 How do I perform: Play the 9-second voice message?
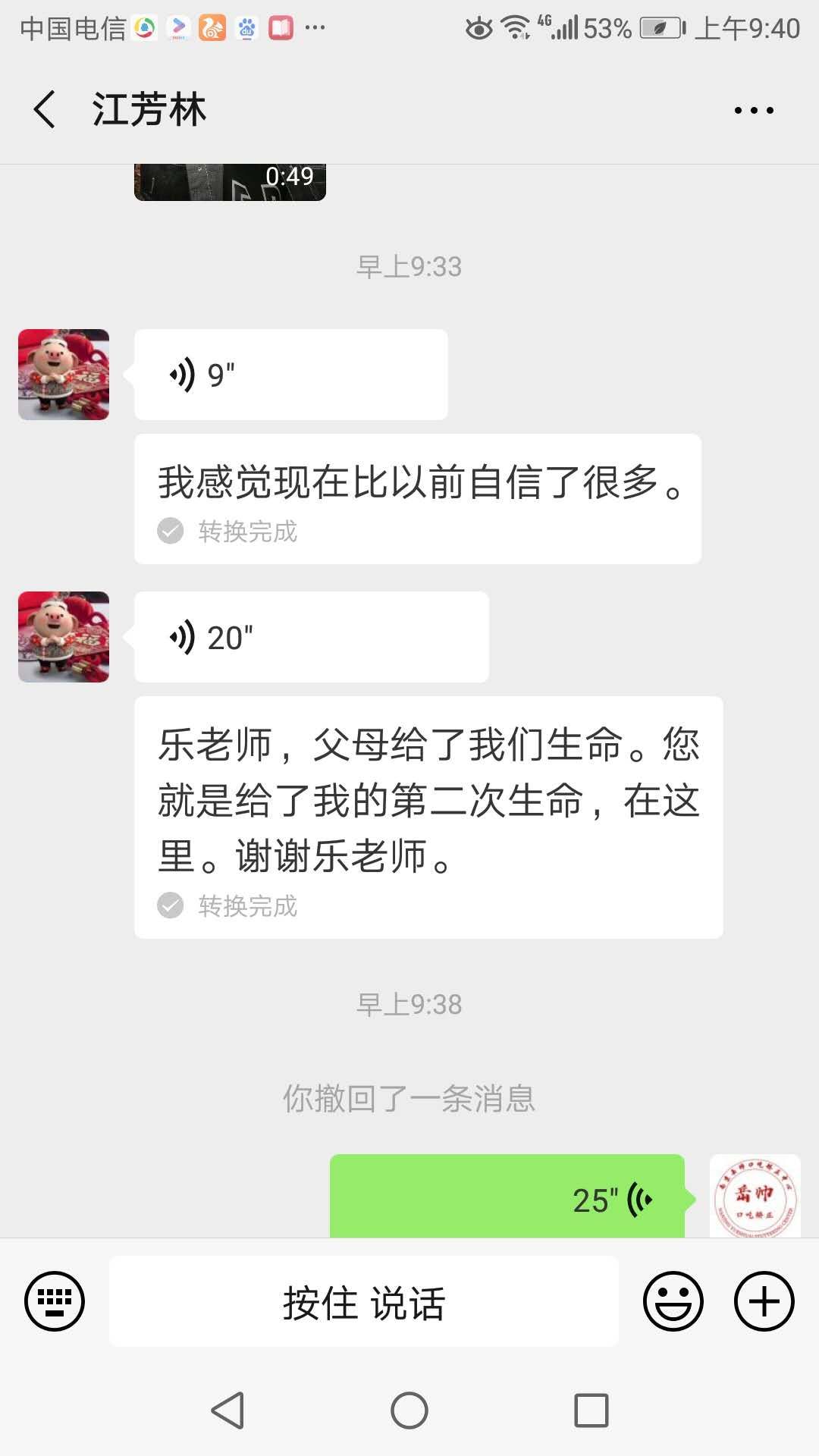coord(290,375)
